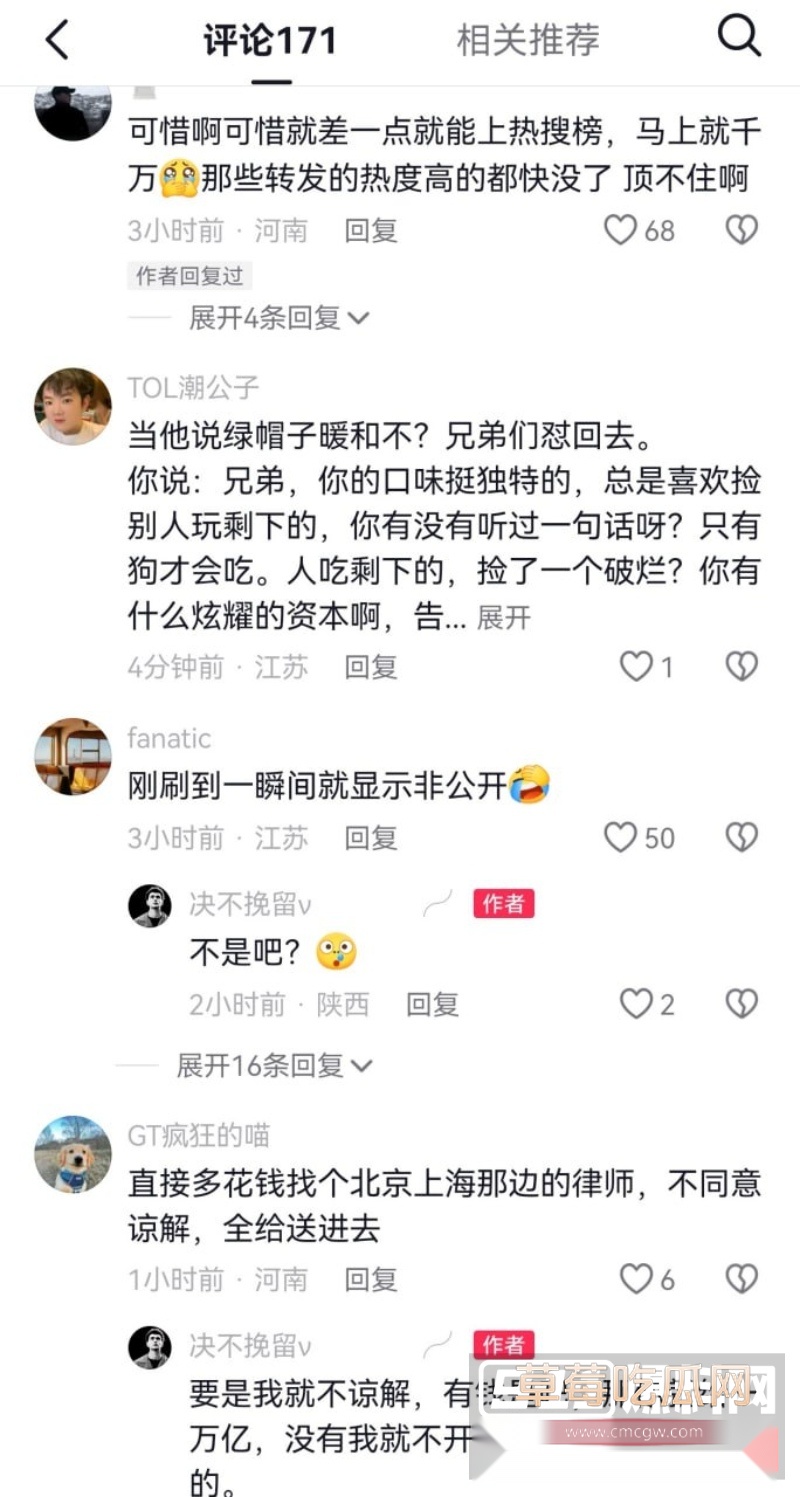Dislike fanatic's comment via broken-heart icon
This screenshot has height=1497, width=800.
click(740, 837)
